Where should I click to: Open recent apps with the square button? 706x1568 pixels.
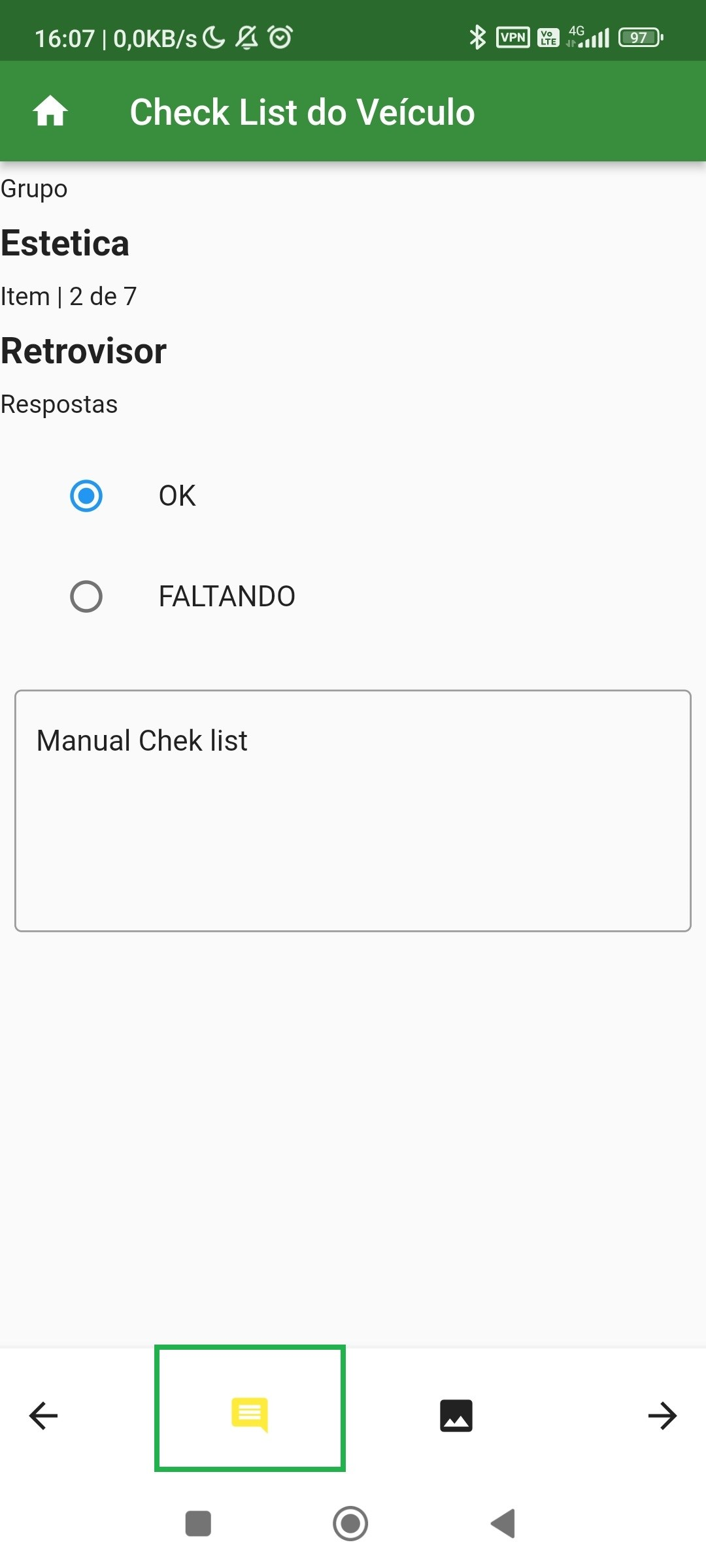click(198, 1524)
